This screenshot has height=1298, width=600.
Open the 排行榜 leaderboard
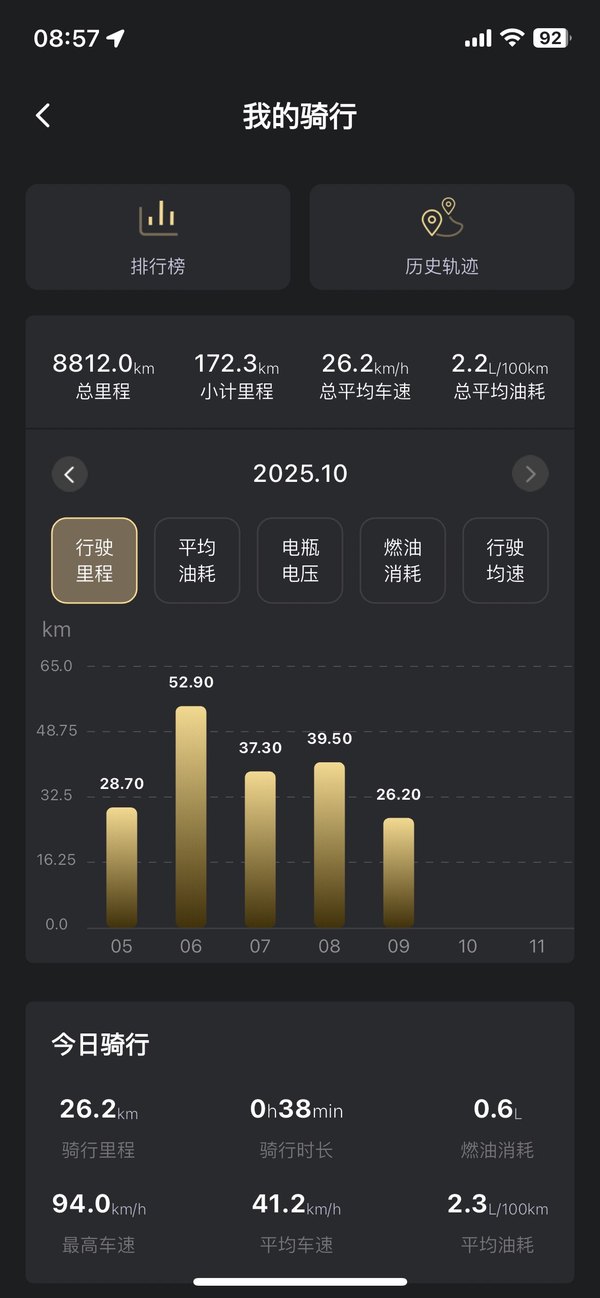pyautogui.click(x=158, y=237)
